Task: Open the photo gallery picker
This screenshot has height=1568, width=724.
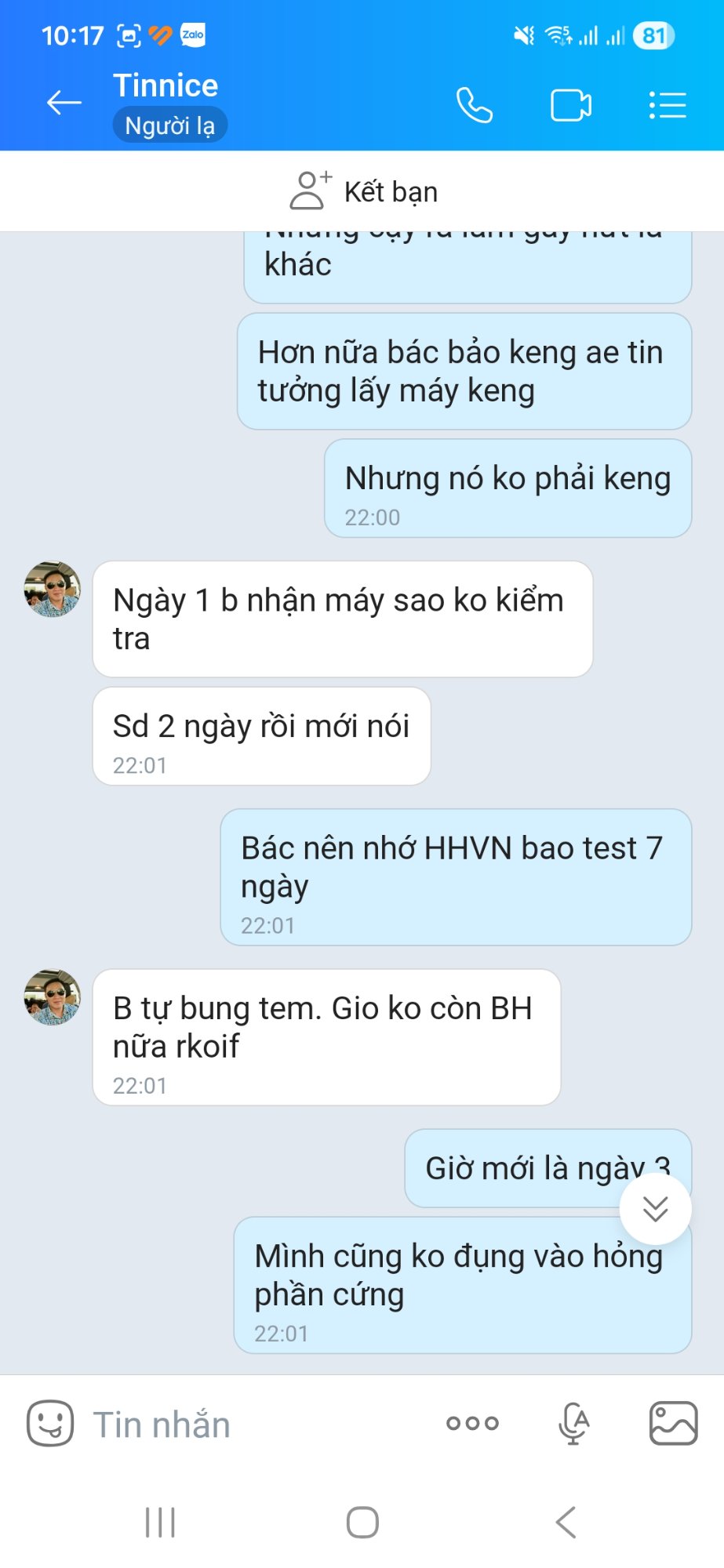Action: (673, 1424)
